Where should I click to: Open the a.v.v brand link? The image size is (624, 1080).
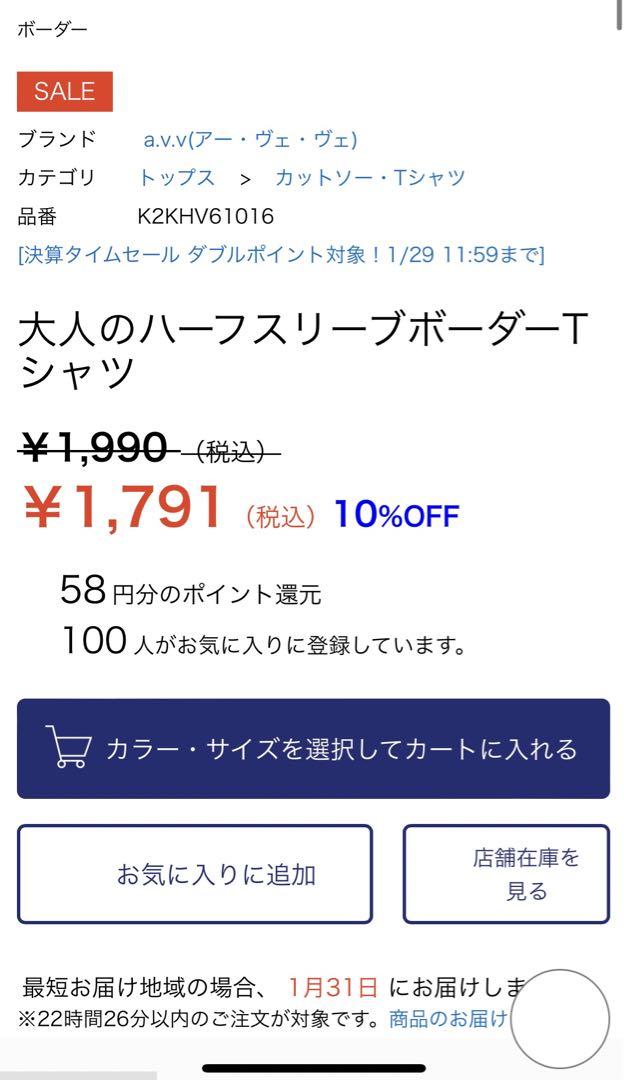(x=250, y=140)
